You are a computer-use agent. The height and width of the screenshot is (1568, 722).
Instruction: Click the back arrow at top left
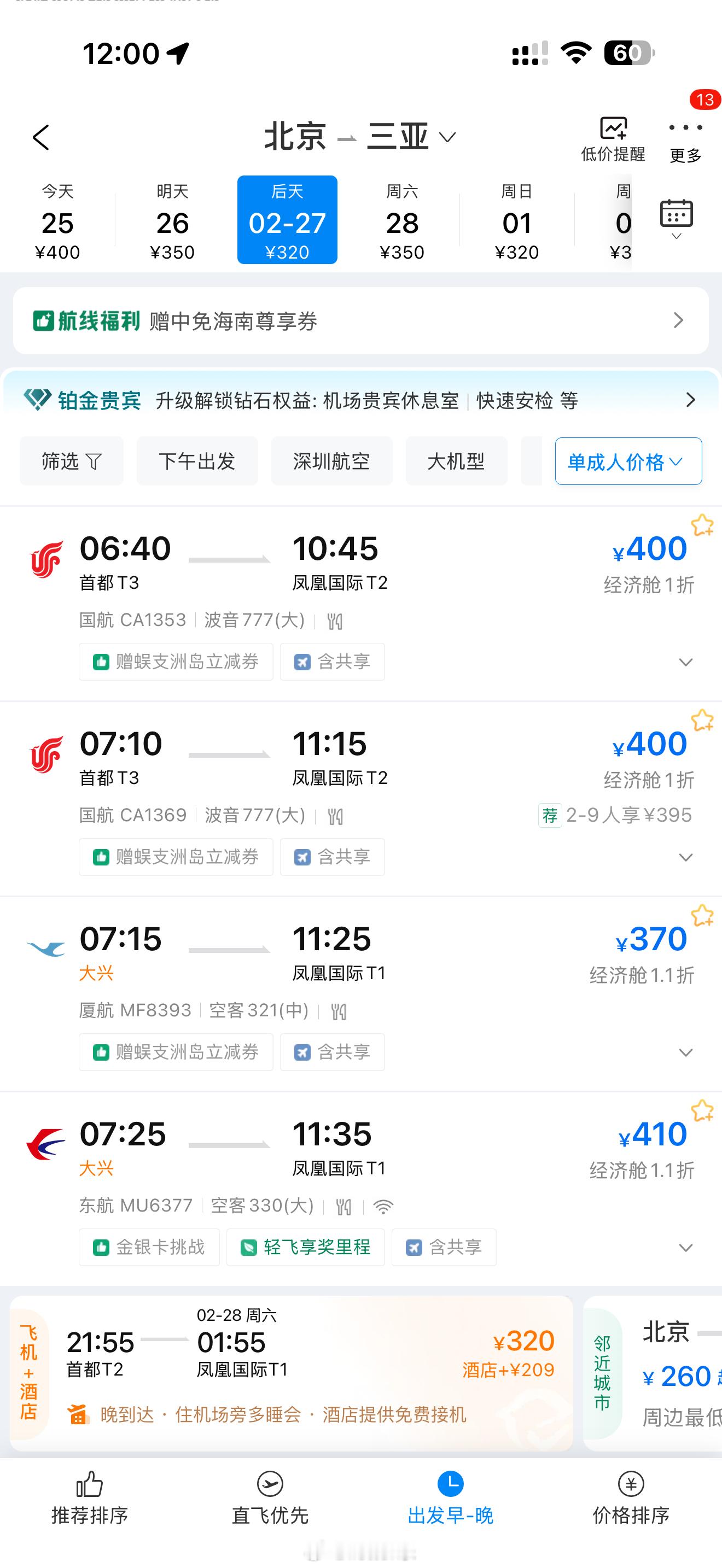[x=40, y=136]
